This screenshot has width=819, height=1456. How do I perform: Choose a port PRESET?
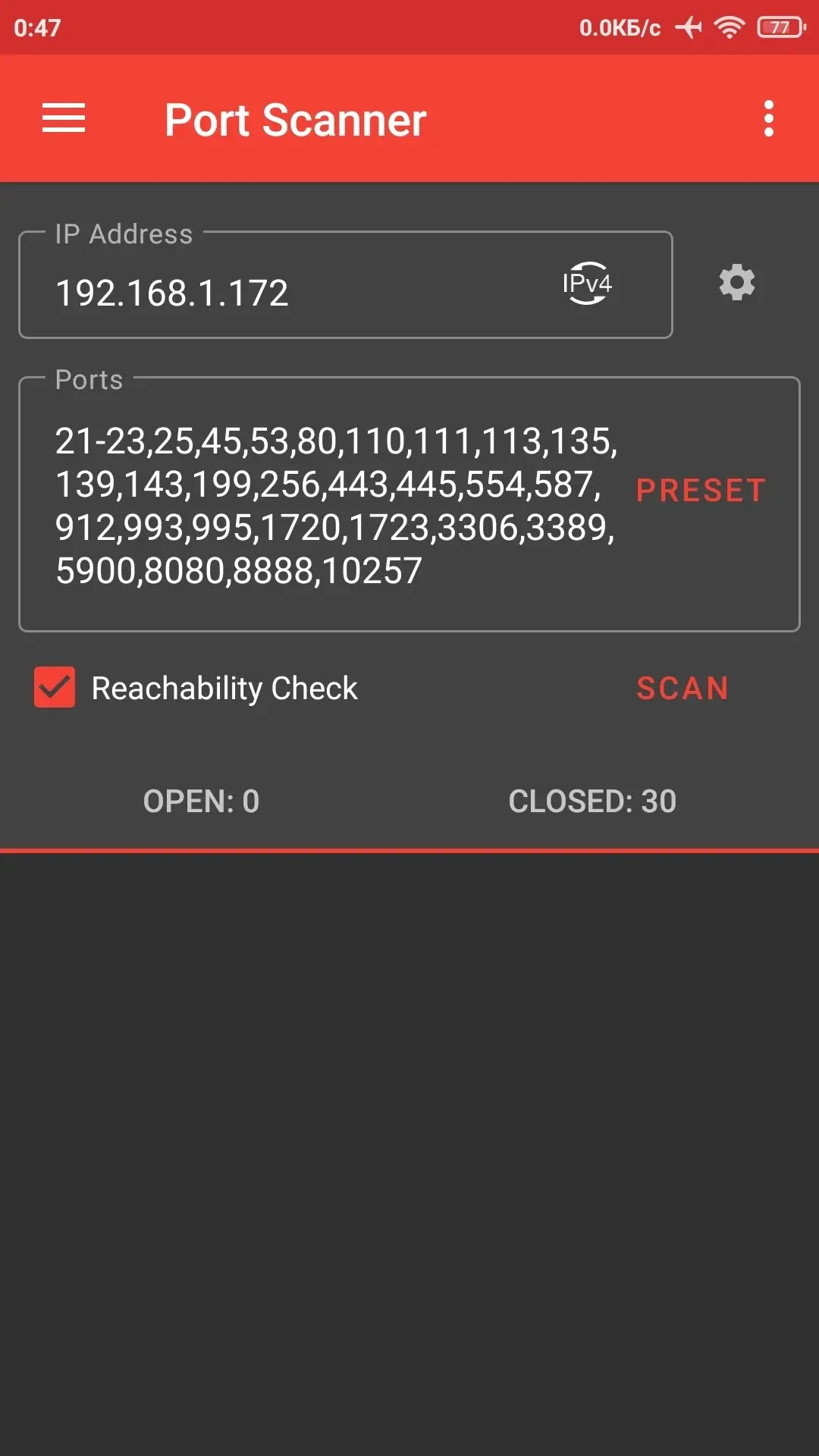click(x=701, y=491)
